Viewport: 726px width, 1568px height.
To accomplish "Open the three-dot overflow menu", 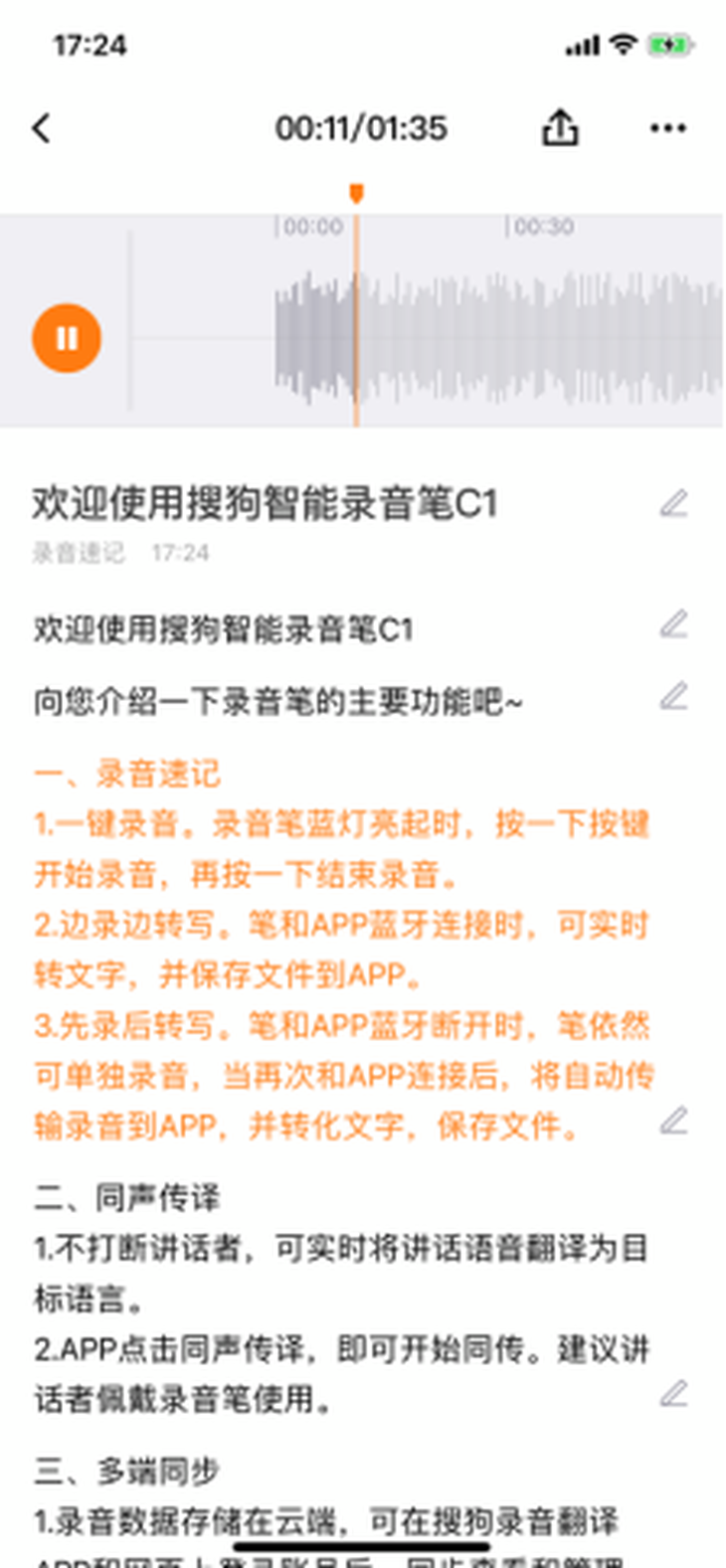I will coord(667,128).
